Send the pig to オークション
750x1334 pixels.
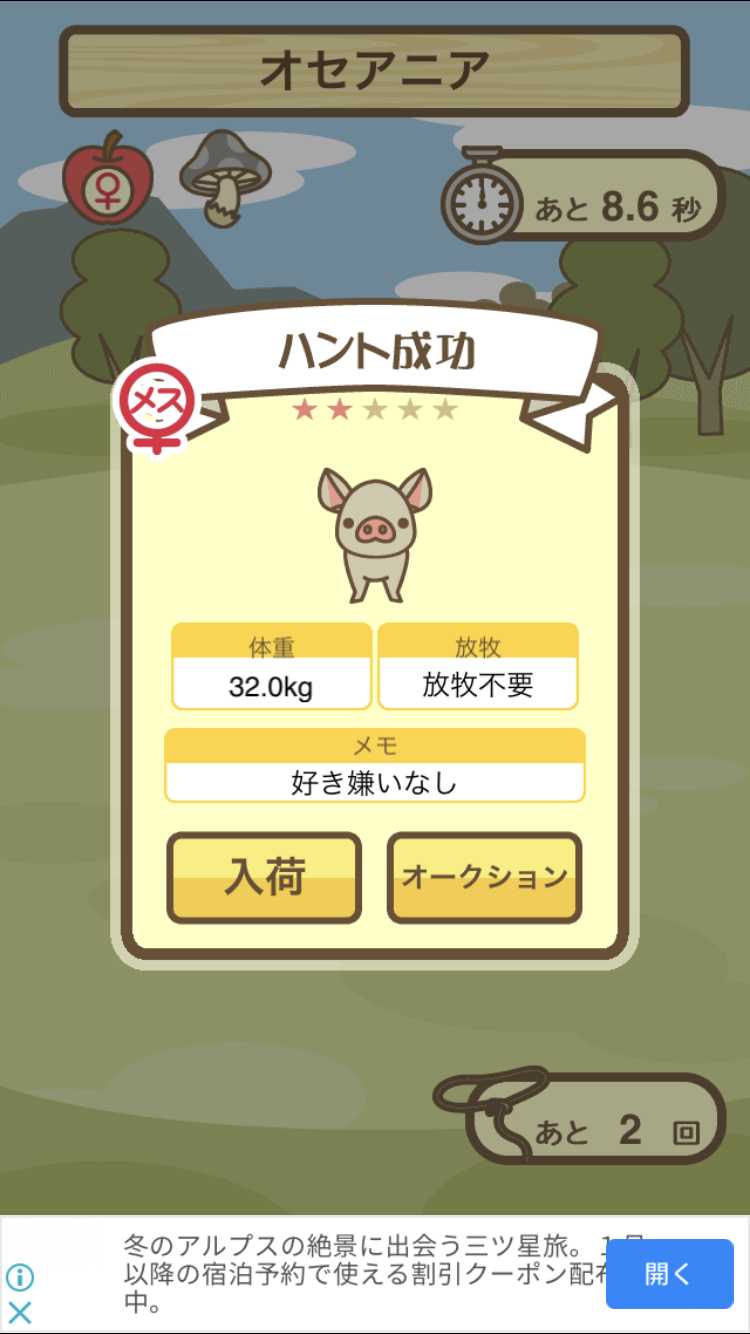484,877
